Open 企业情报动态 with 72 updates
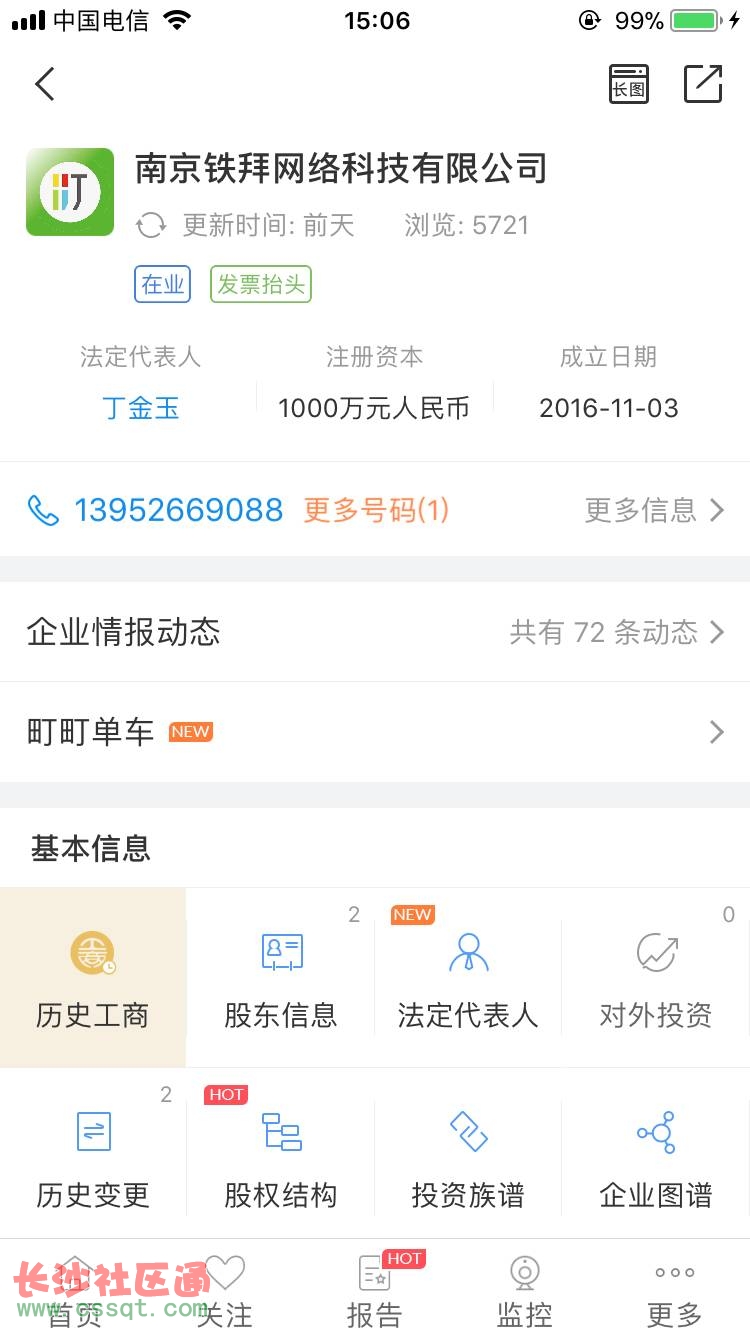 pos(375,632)
